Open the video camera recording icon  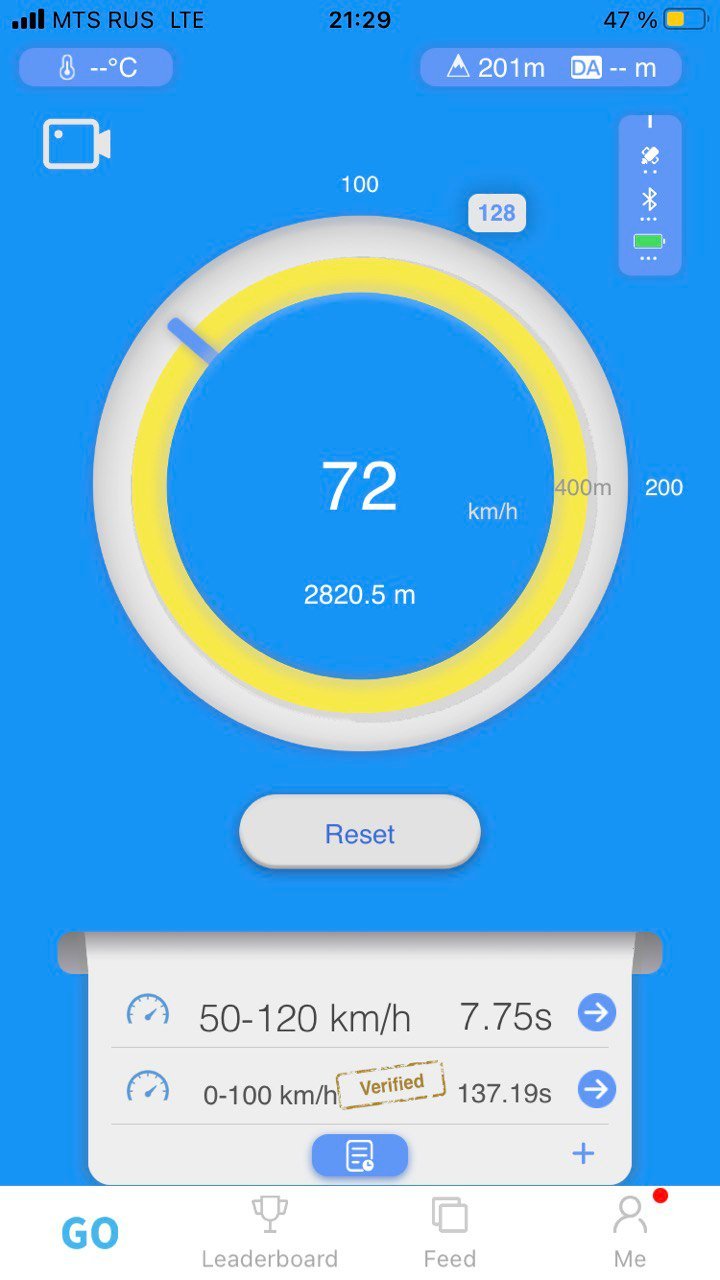(76, 144)
